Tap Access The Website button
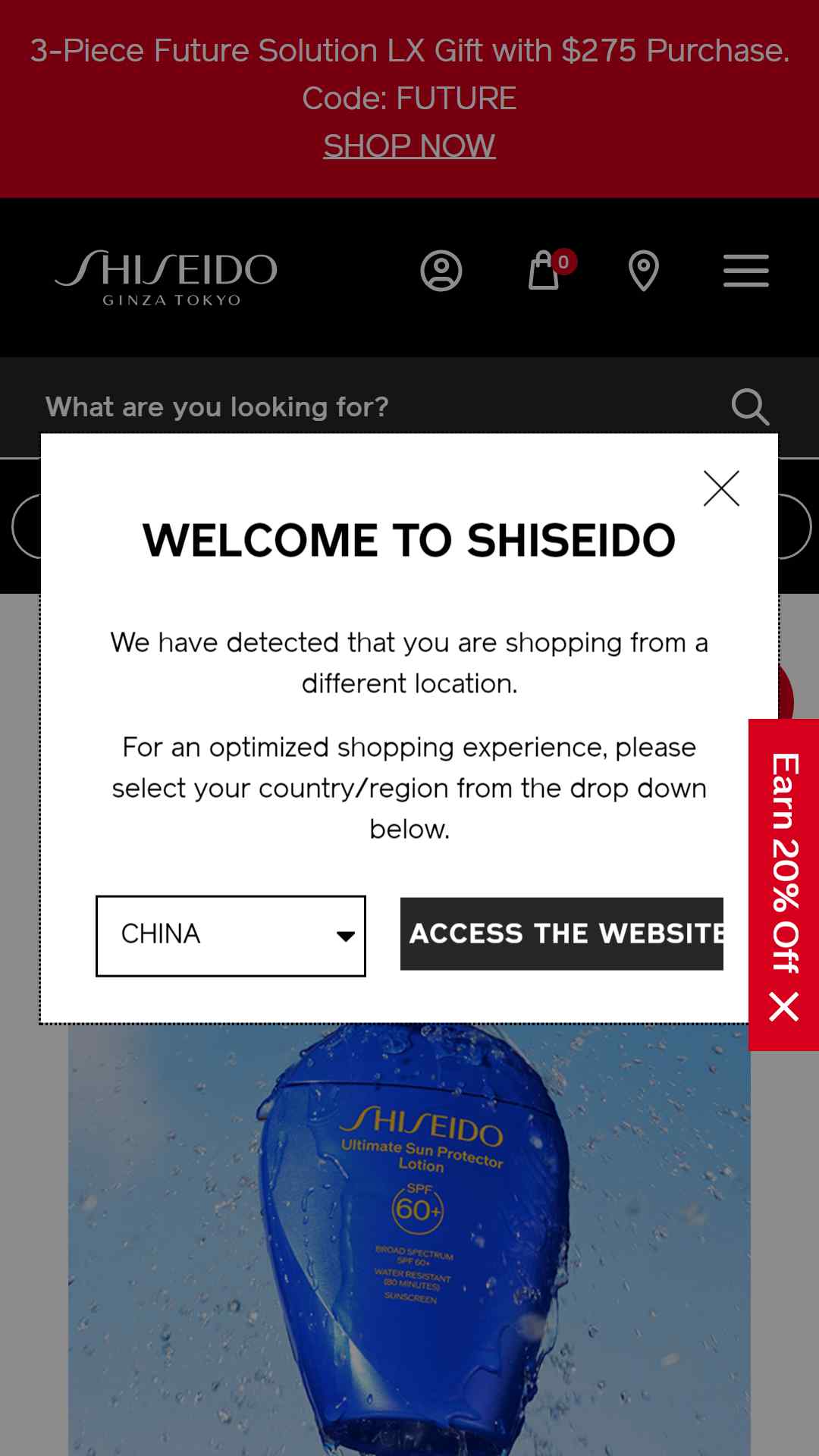The width and height of the screenshot is (819, 1456). point(562,934)
